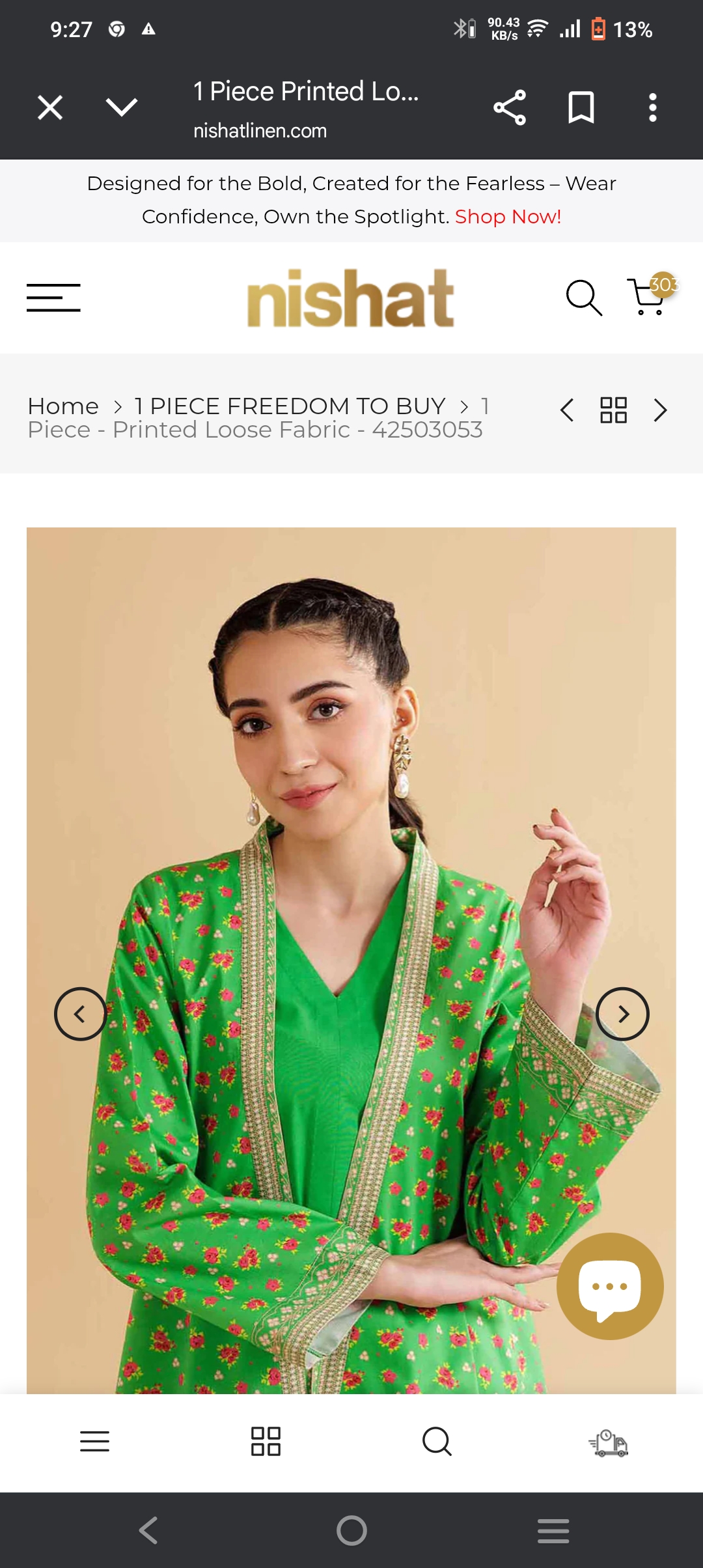The width and height of the screenshot is (703, 1568).
Task: Open the live chat bubble
Action: click(x=610, y=1286)
